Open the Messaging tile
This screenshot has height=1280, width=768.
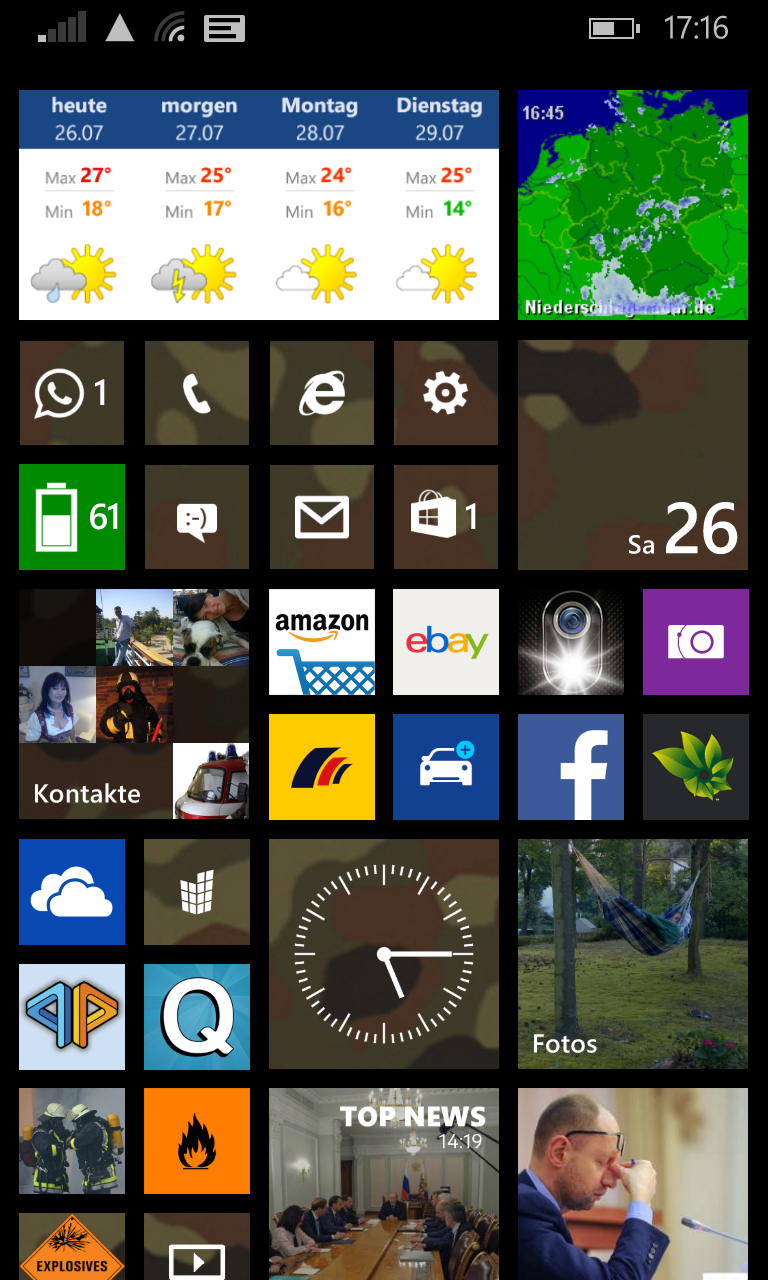[x=197, y=517]
